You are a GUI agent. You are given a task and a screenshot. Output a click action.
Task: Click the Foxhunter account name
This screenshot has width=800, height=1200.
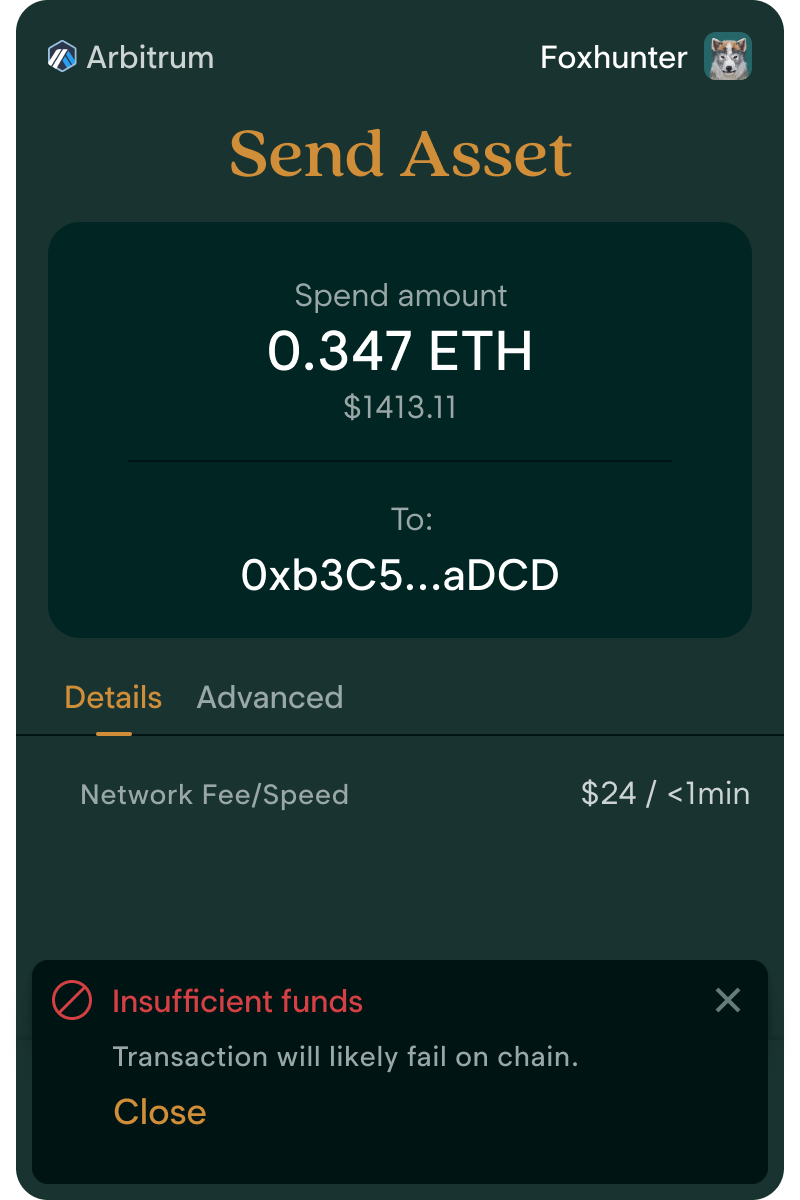click(x=613, y=57)
